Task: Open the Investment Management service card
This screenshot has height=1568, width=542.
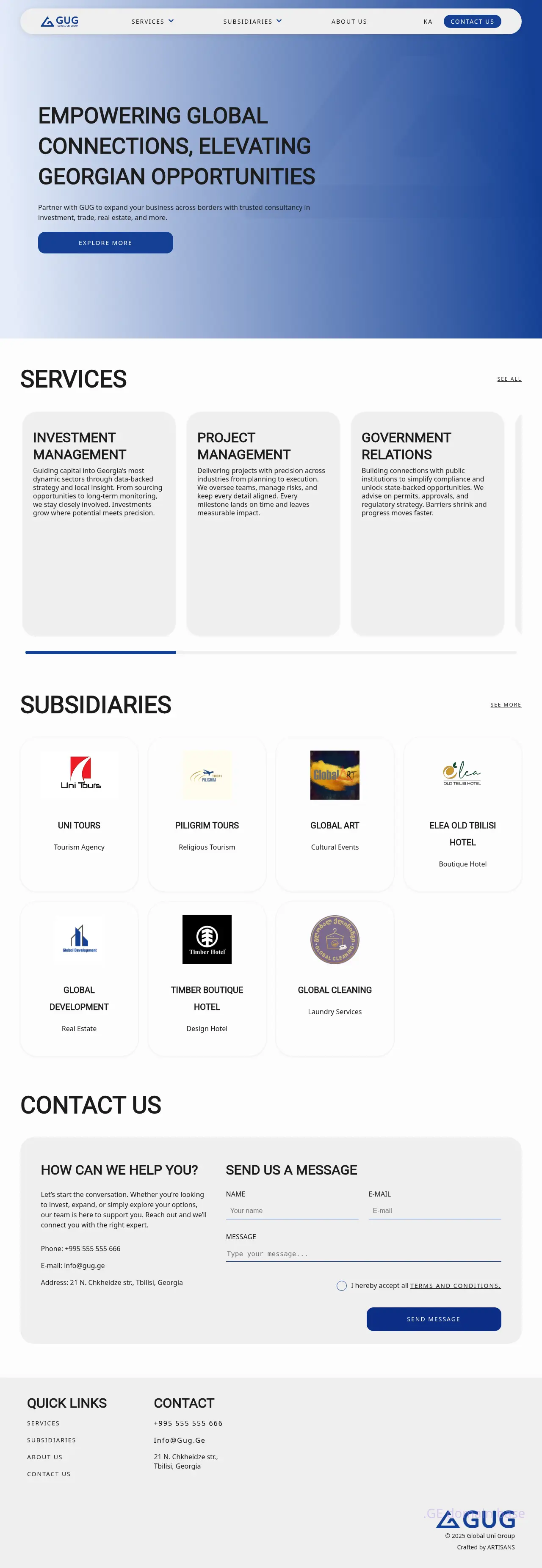Action: (x=99, y=523)
